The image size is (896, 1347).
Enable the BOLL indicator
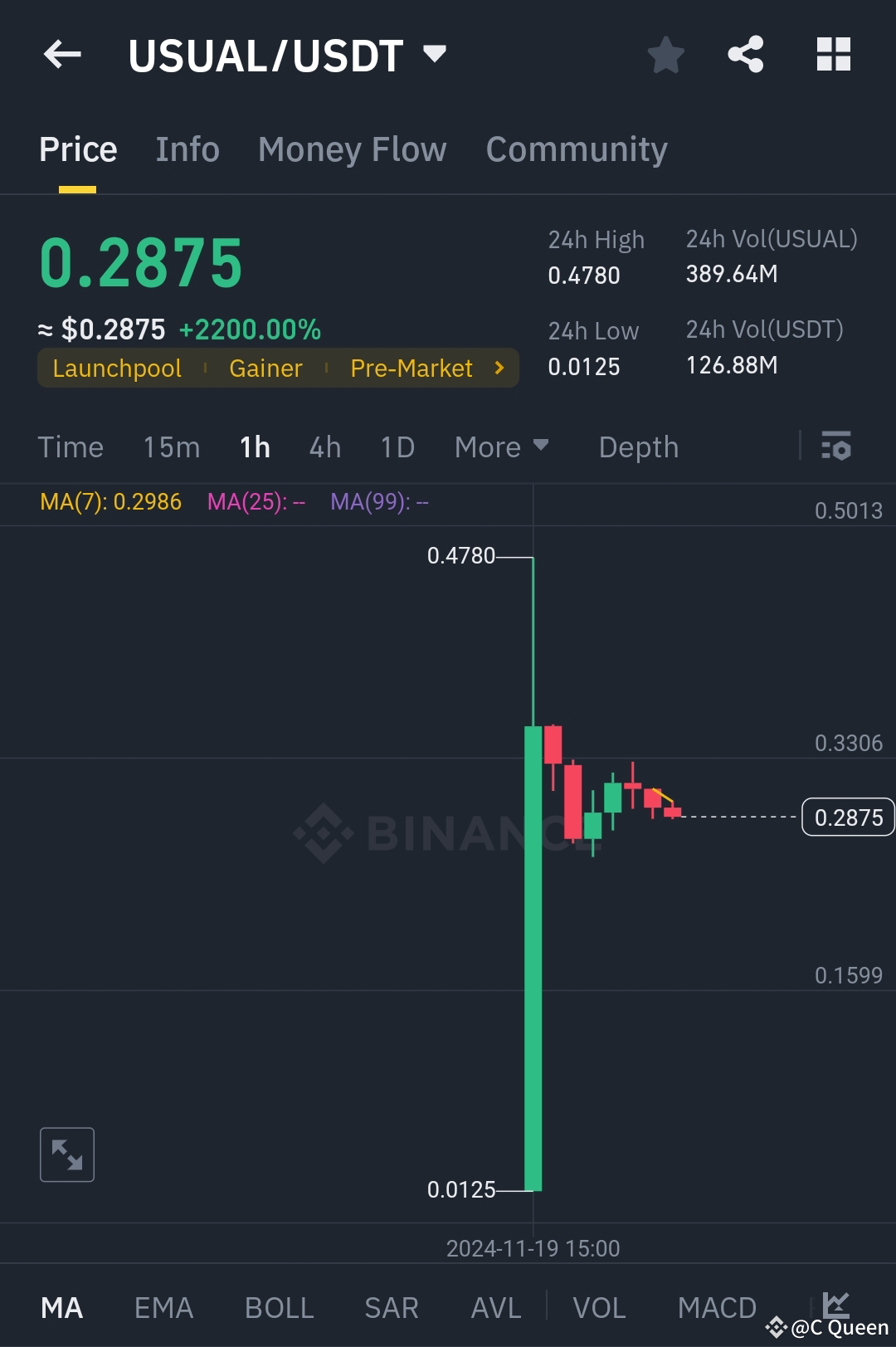coord(278,1306)
